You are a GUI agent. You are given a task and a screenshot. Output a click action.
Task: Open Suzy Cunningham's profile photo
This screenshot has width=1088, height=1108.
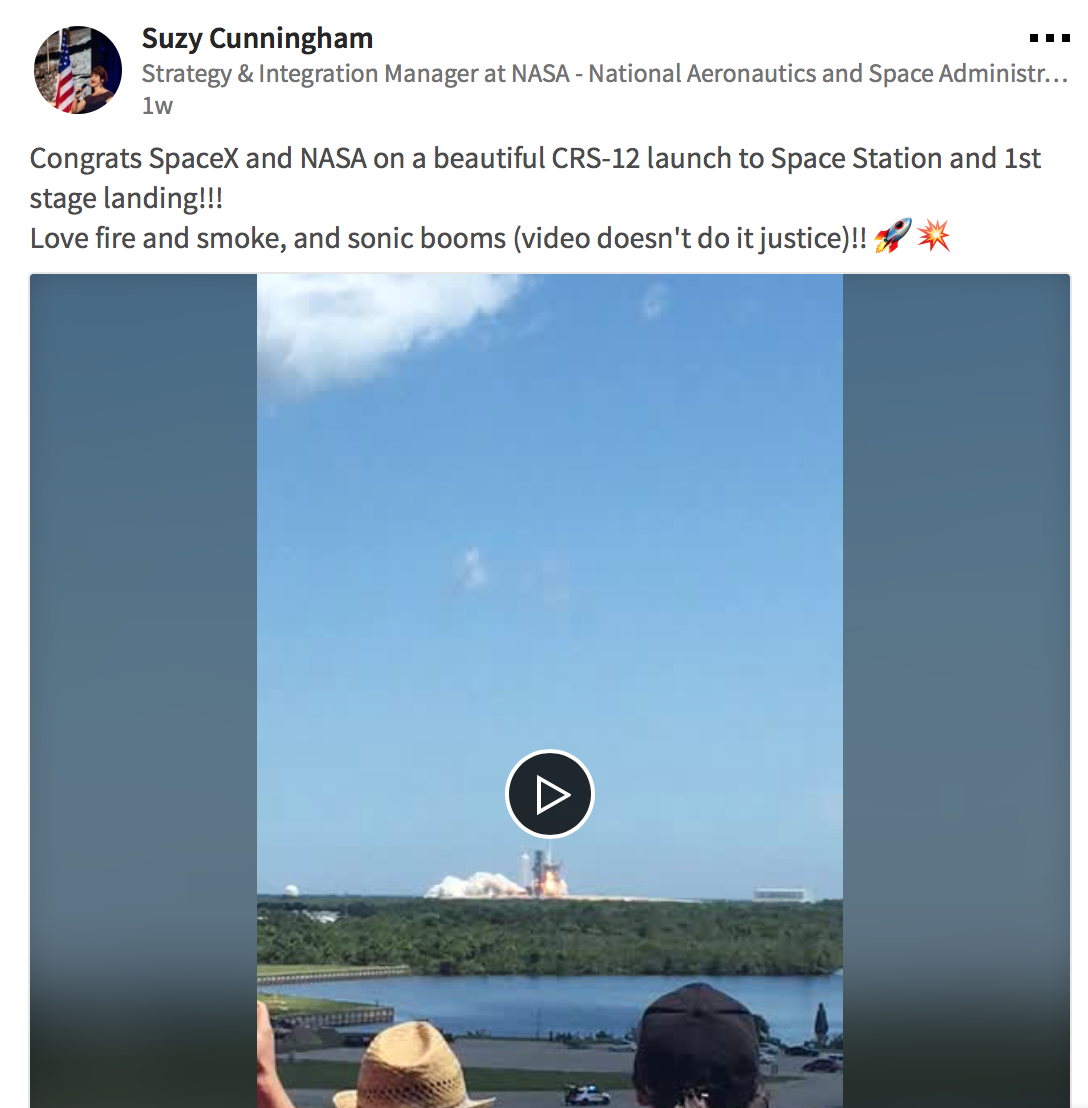(77, 70)
